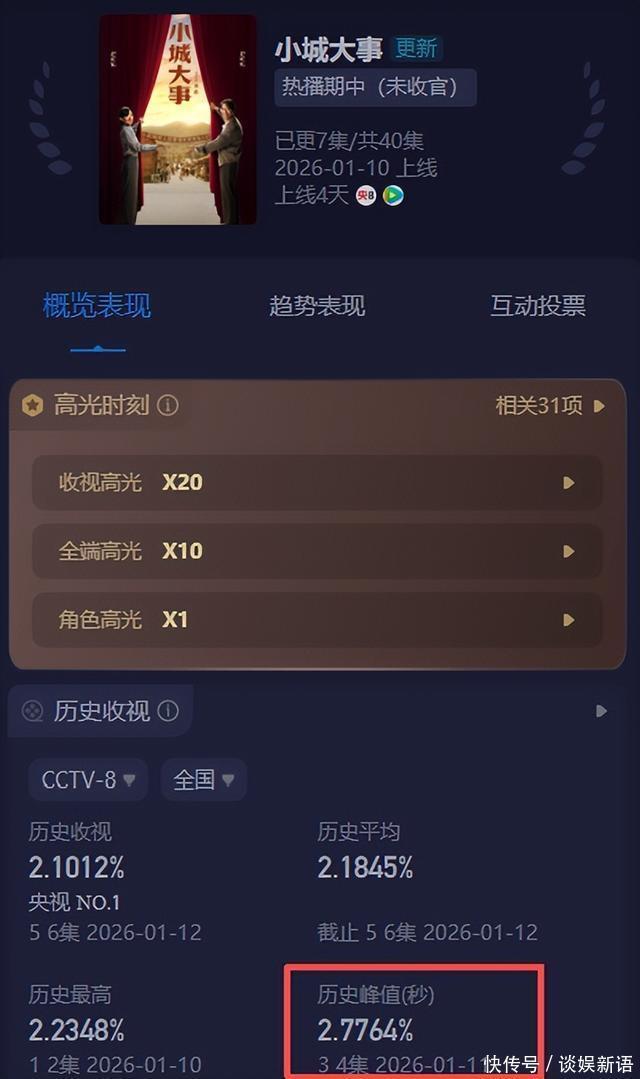The height and width of the screenshot is (1079, 640).
Task: Open the 收视高光 X20 row
Action: [x=317, y=483]
